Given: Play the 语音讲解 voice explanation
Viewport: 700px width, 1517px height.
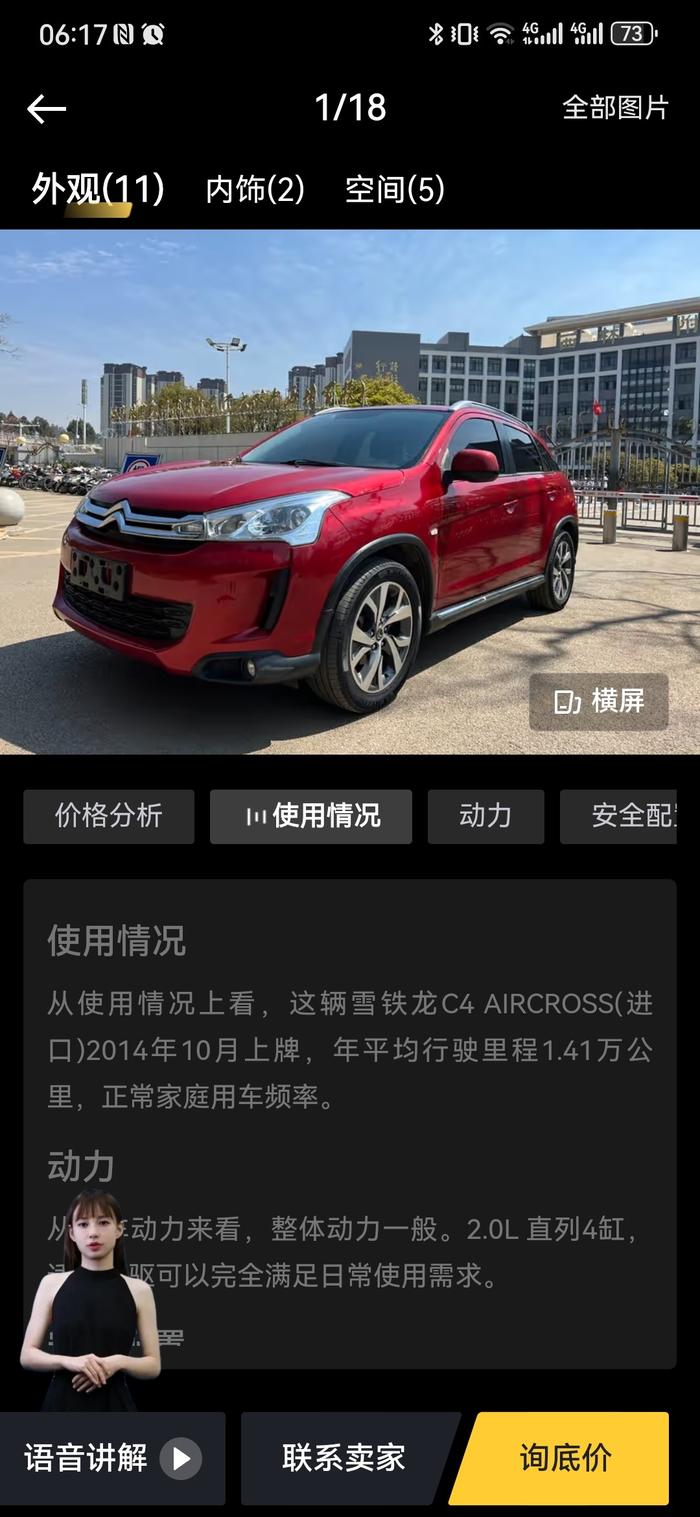Looking at the screenshot, I should (x=112, y=1458).
